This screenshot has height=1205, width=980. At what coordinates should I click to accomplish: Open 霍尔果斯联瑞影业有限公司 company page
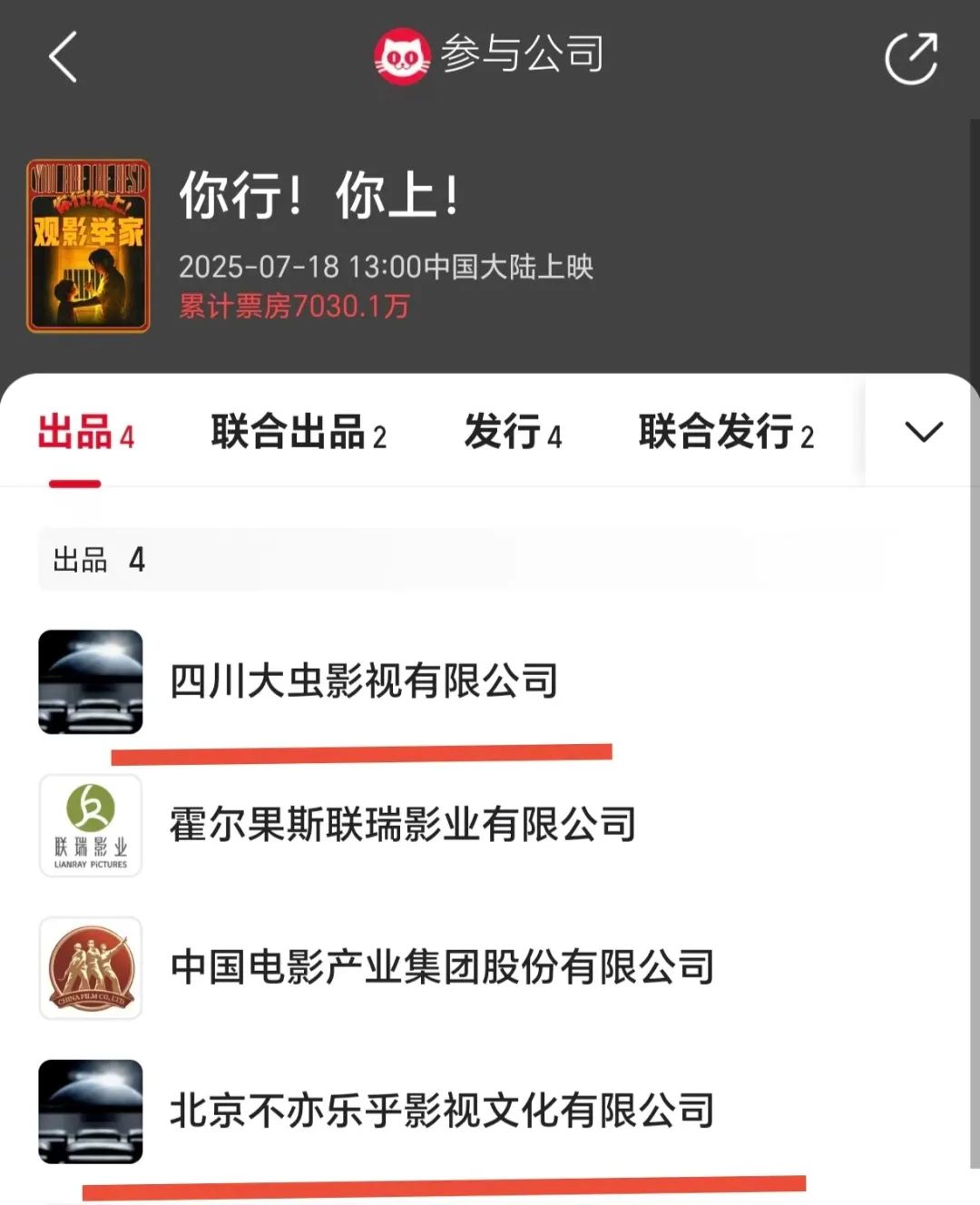pyautogui.click(x=490, y=825)
